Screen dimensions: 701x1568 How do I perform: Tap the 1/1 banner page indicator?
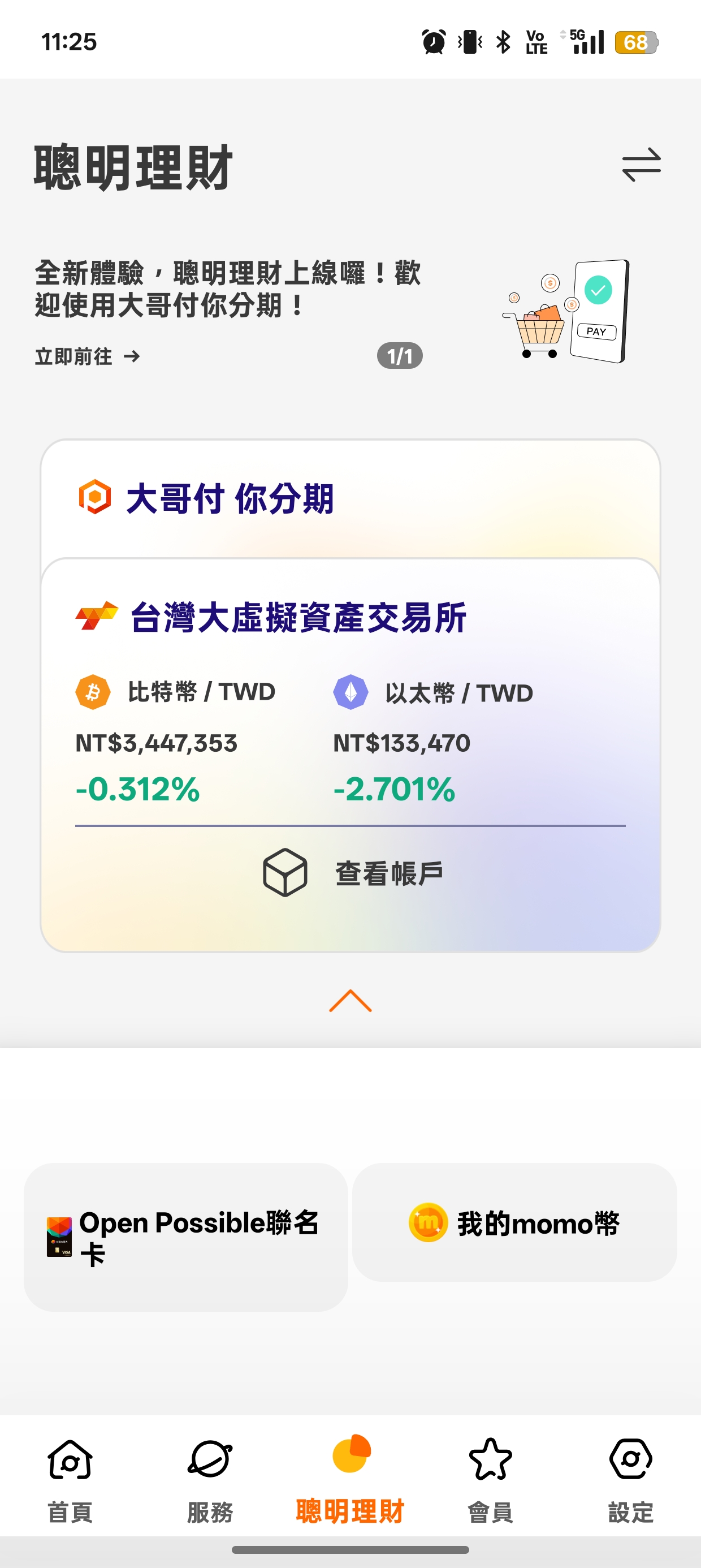pyautogui.click(x=400, y=355)
